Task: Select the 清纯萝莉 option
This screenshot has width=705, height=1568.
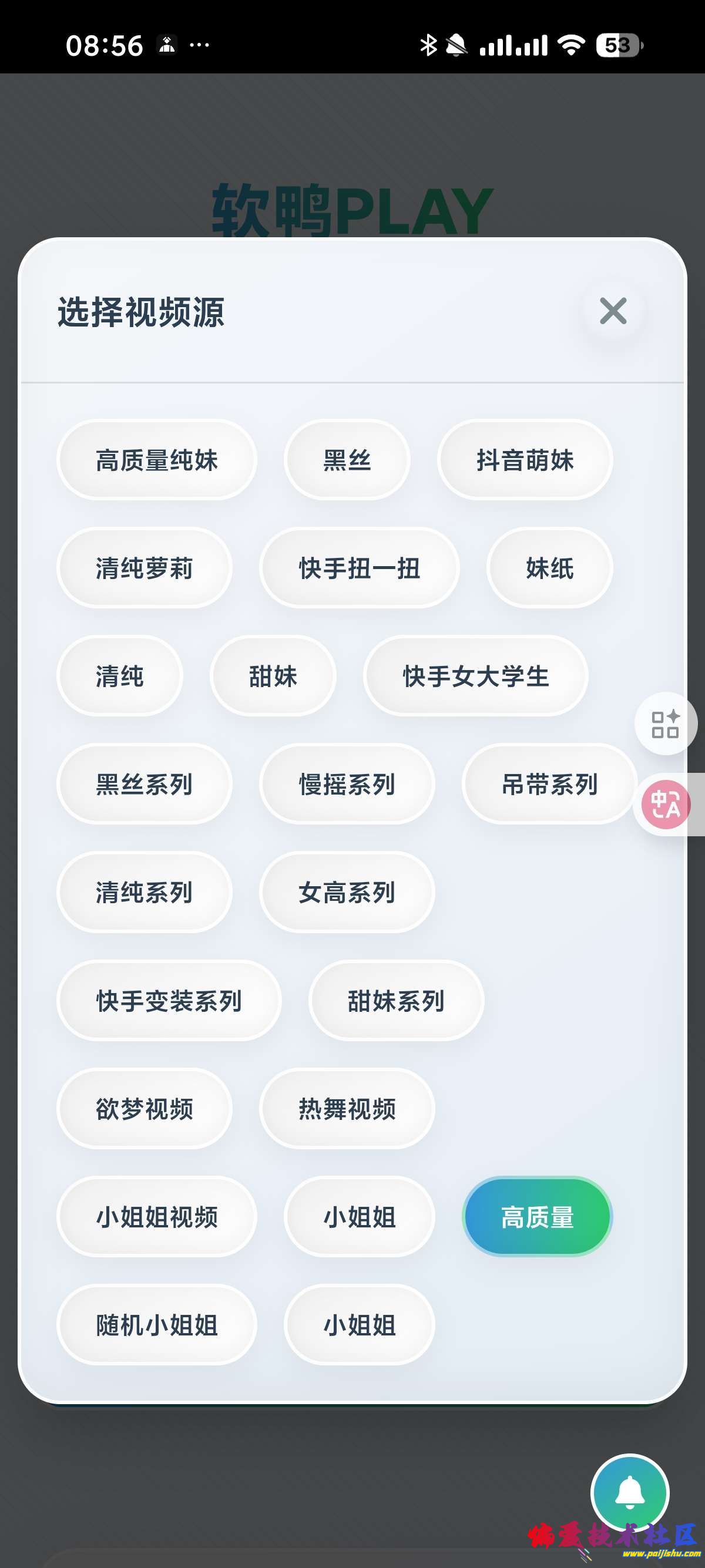Action: [145, 569]
